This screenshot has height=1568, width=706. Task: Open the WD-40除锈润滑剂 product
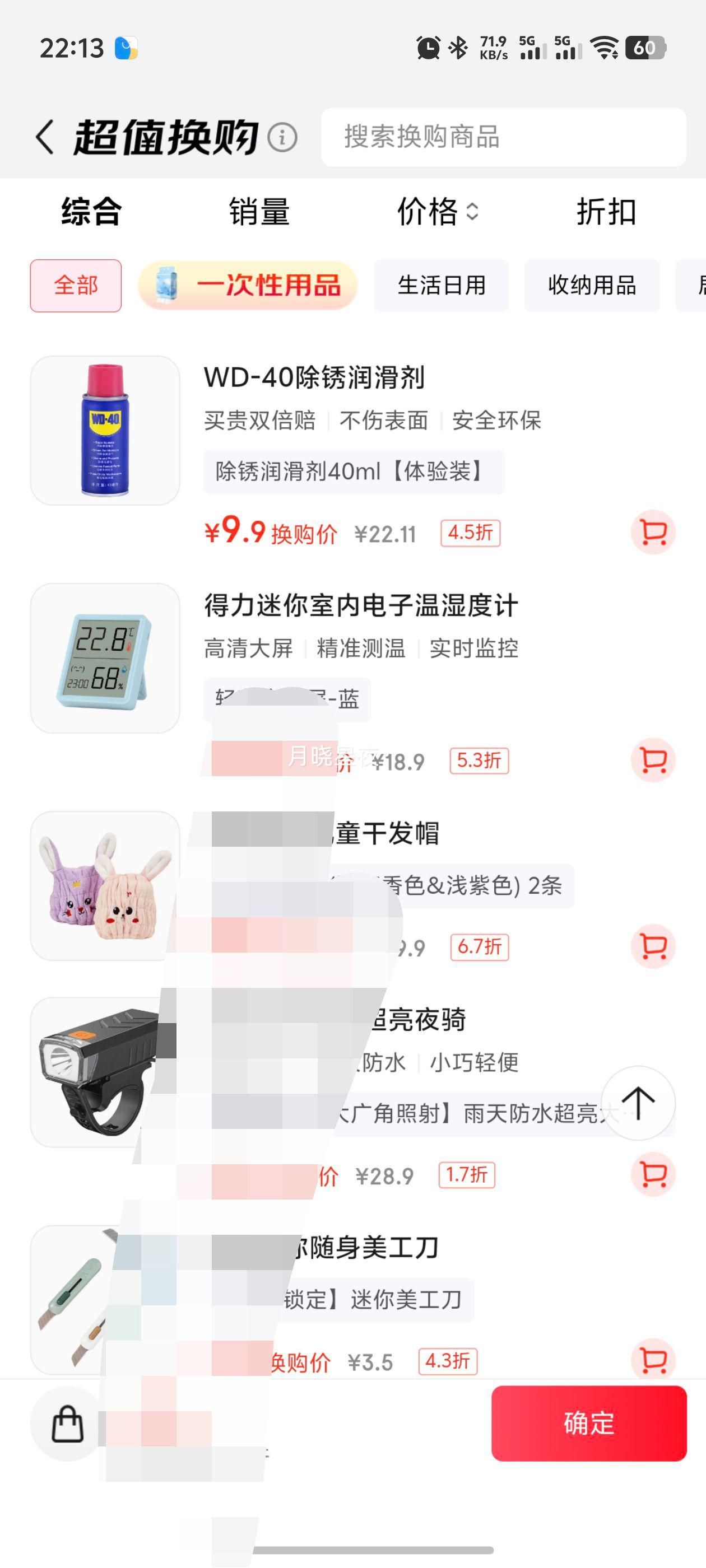(x=314, y=377)
